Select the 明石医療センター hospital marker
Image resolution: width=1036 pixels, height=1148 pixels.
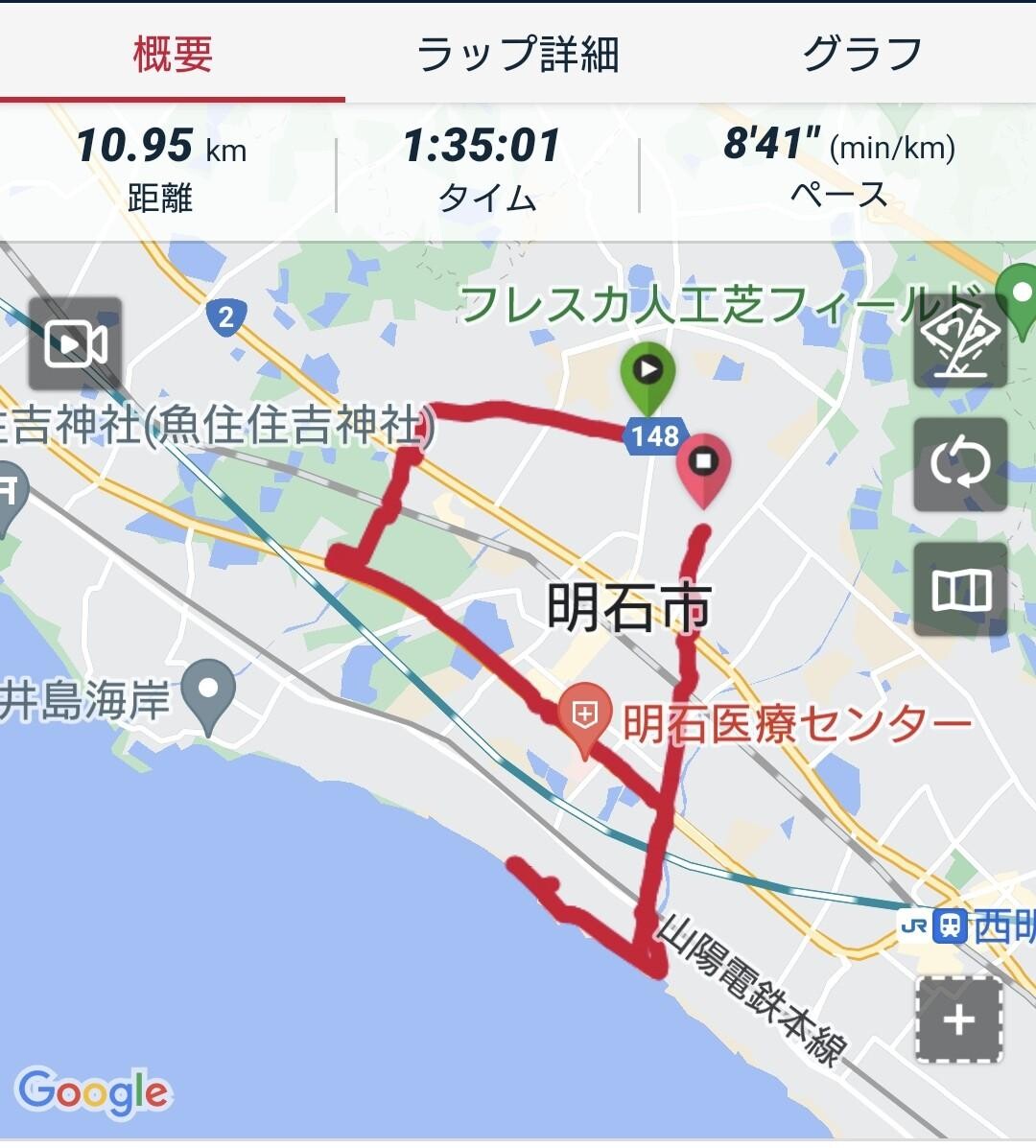pos(584,715)
